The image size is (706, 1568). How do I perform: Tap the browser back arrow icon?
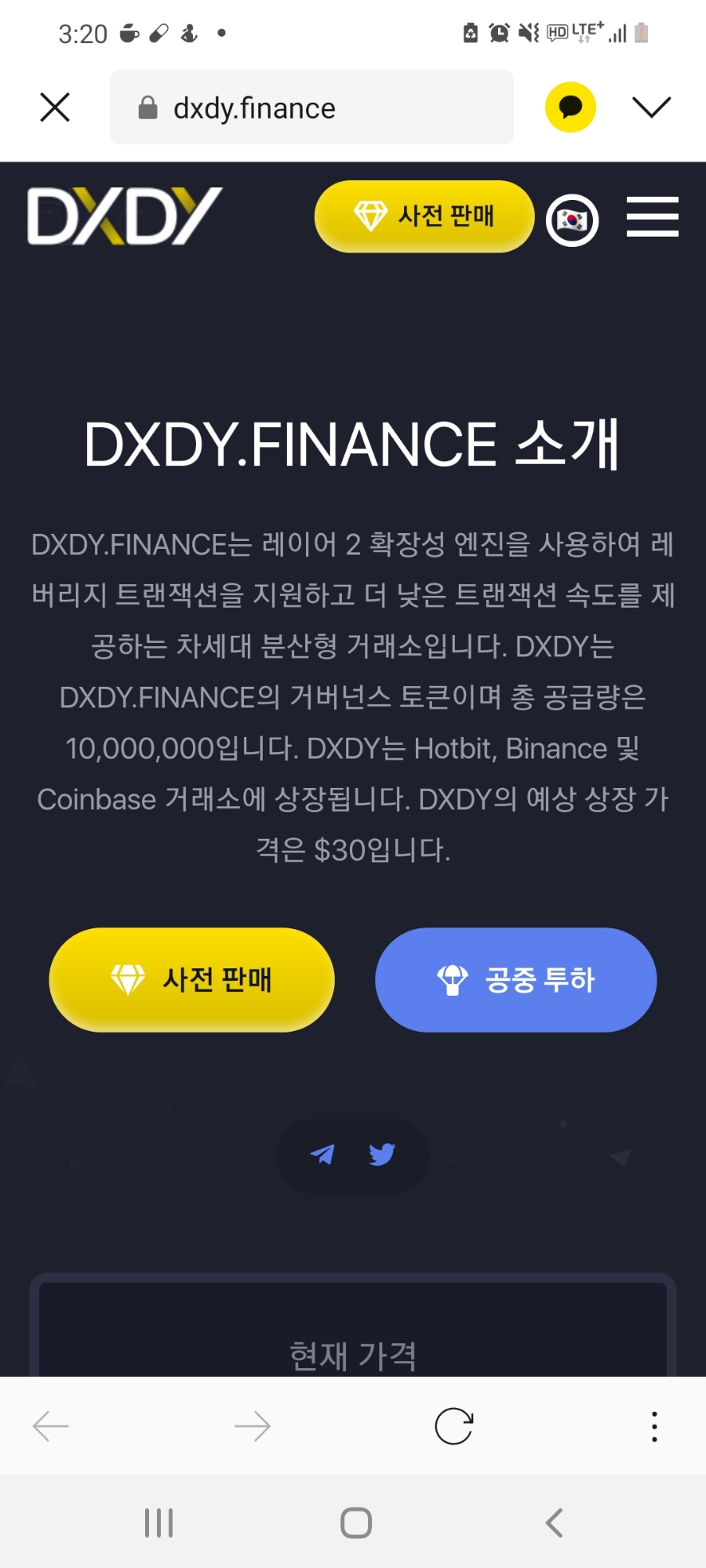(49, 1427)
